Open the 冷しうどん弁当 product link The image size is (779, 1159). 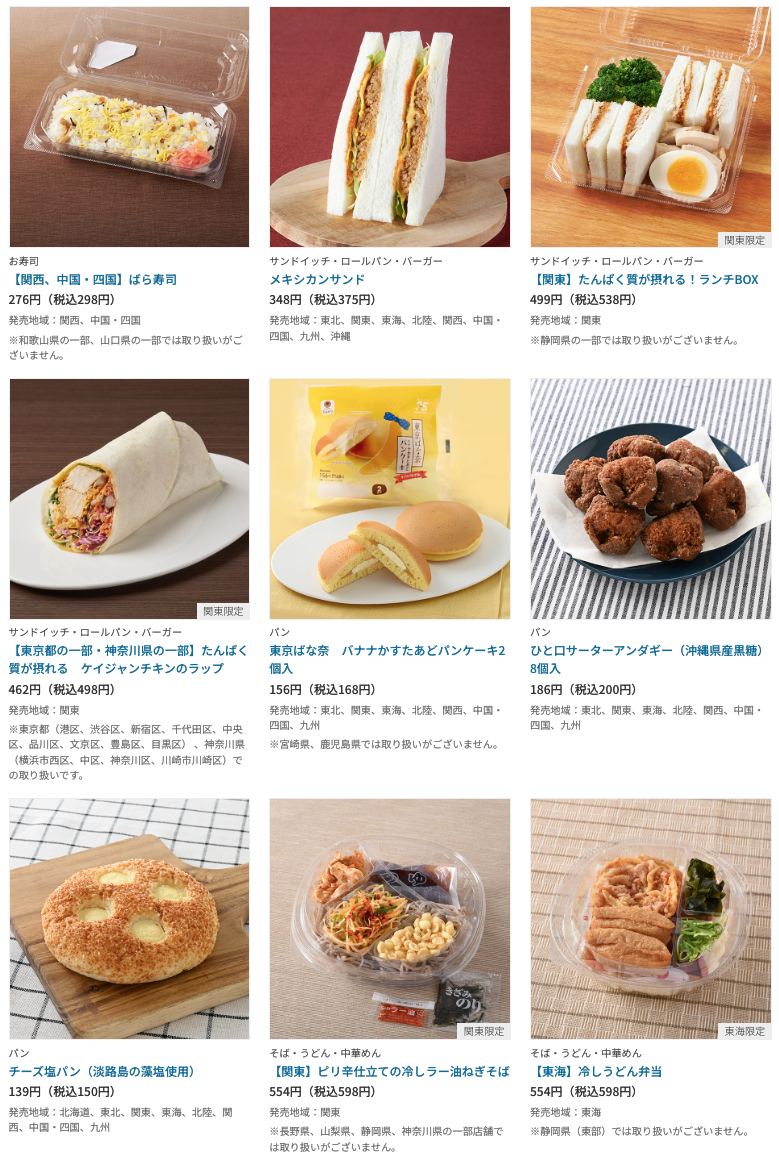[x=596, y=1072]
